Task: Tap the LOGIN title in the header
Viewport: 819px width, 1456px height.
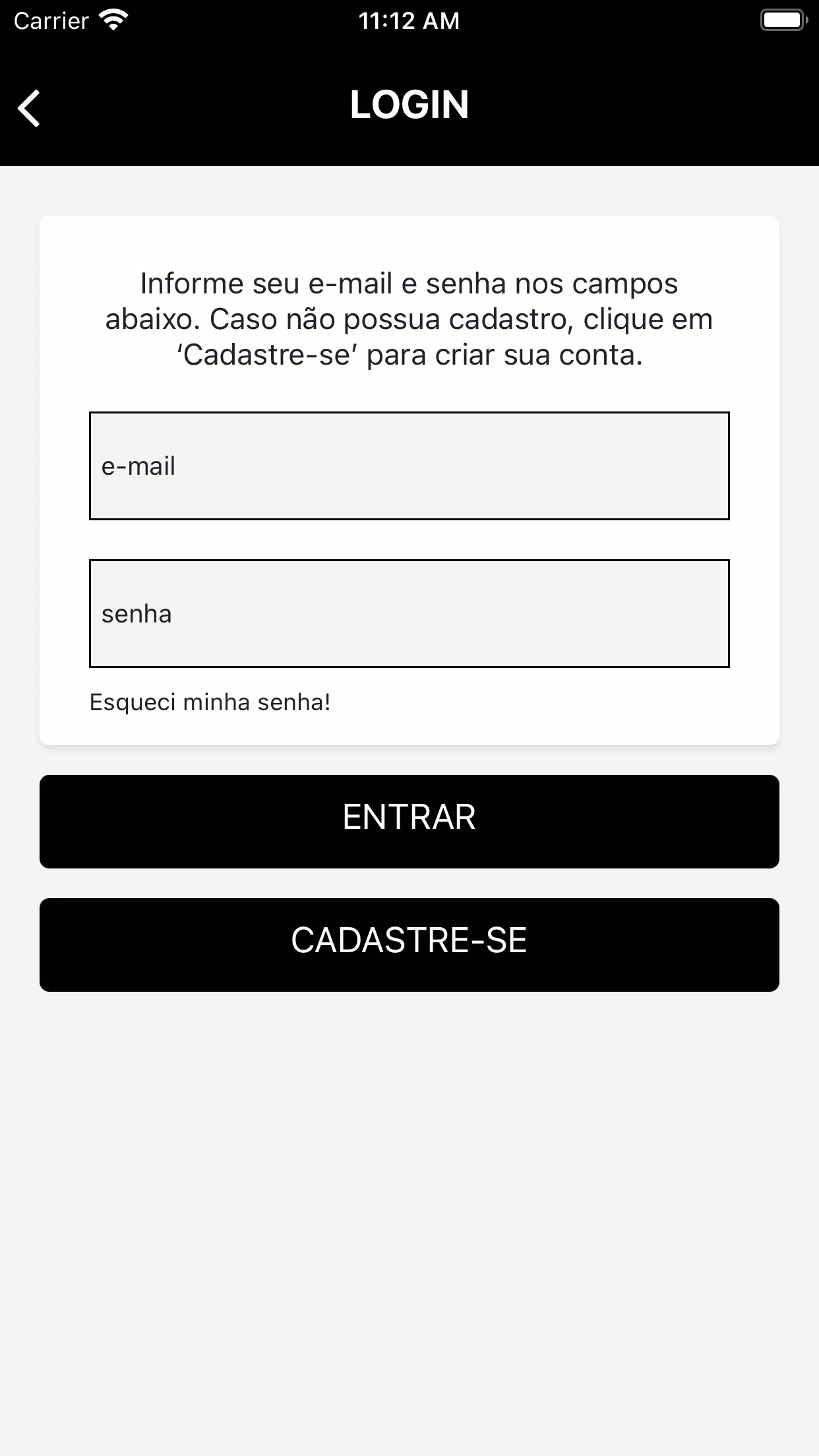Action: 409,106
